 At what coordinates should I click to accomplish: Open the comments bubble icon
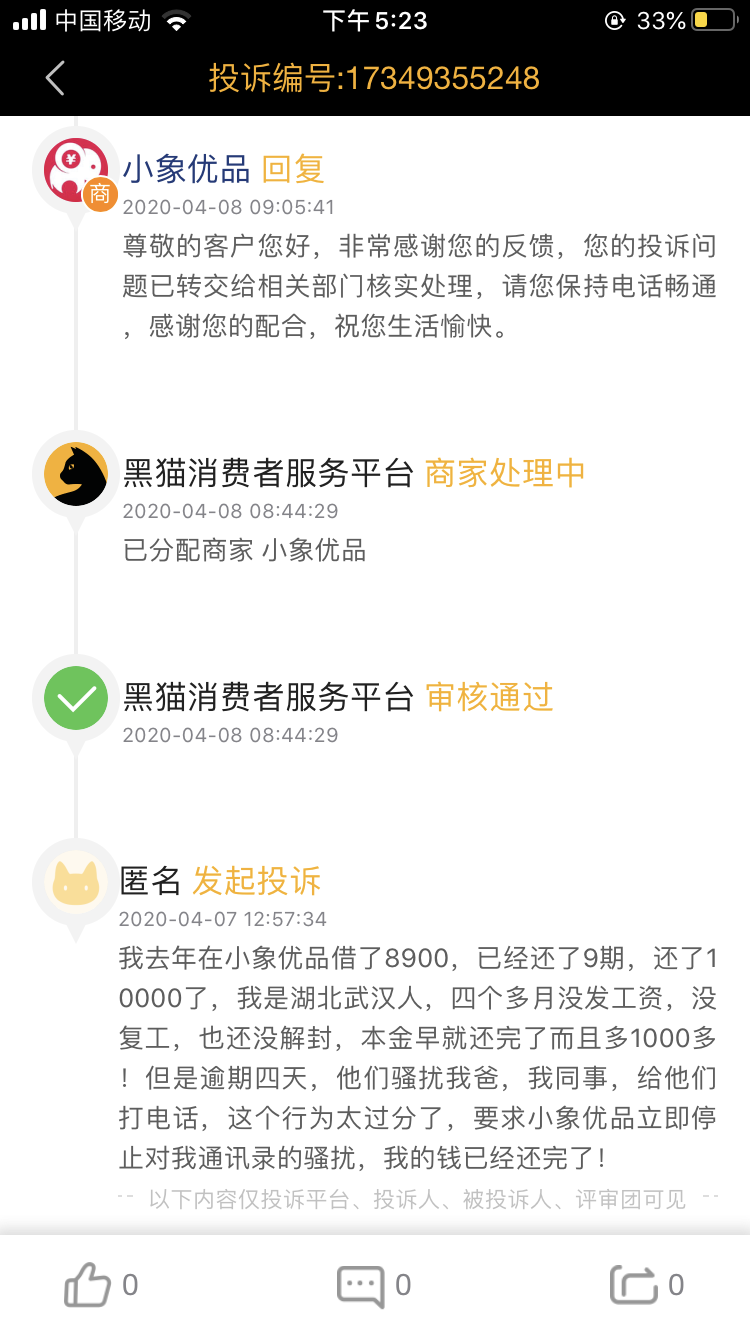360,1285
